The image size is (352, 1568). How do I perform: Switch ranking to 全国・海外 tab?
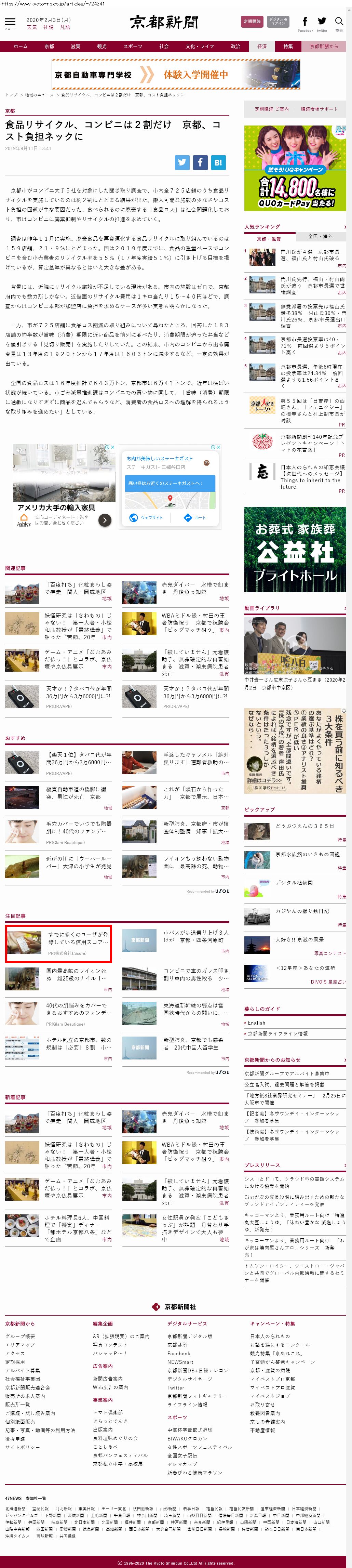point(320,236)
